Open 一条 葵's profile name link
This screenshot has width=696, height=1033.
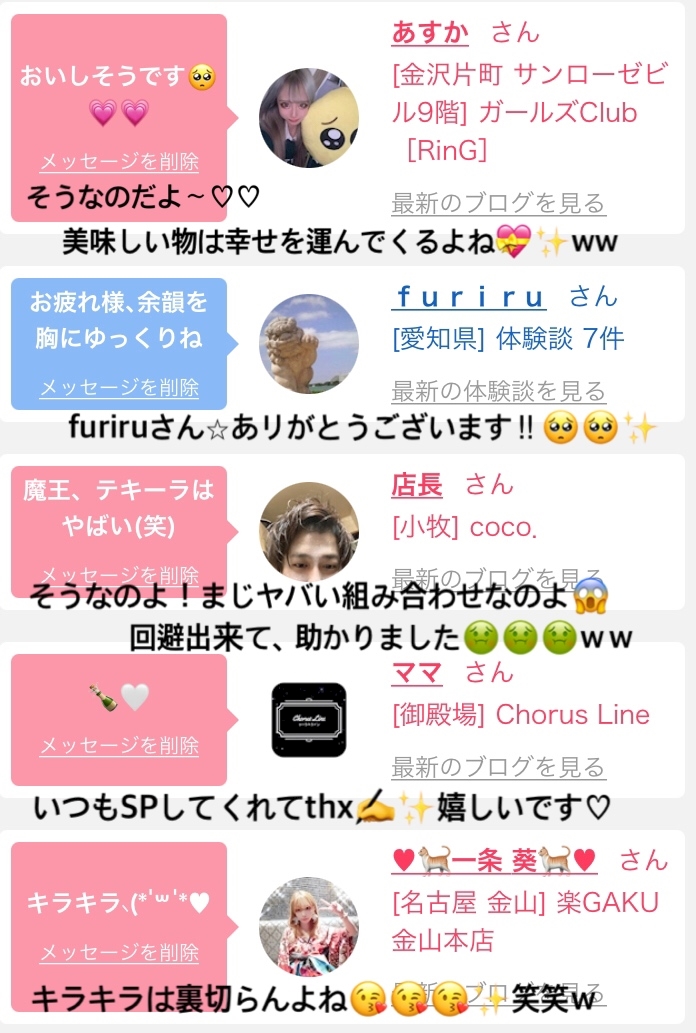tap(494, 860)
